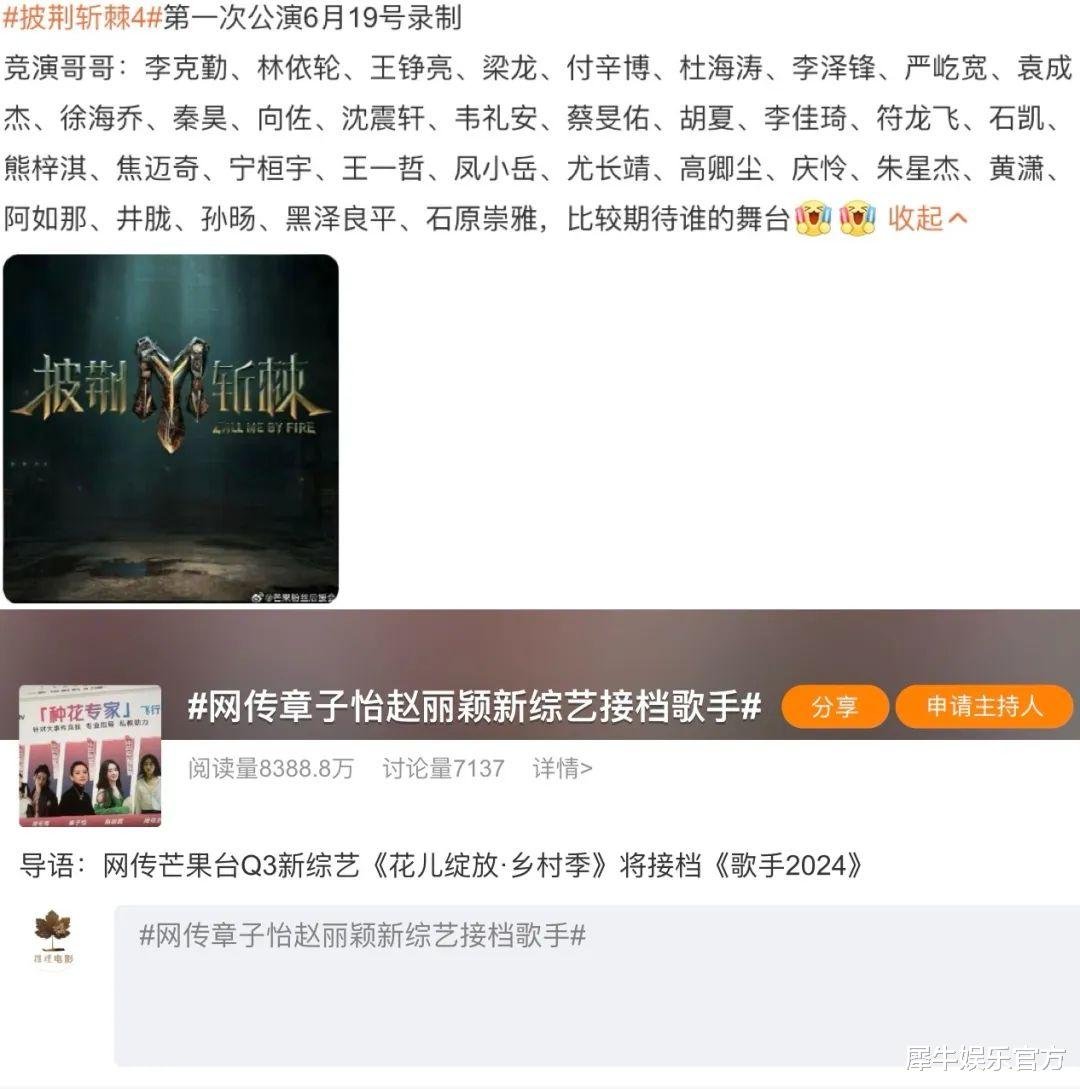Click the 分享 share button
The image size is (1080, 1089).
click(836, 706)
